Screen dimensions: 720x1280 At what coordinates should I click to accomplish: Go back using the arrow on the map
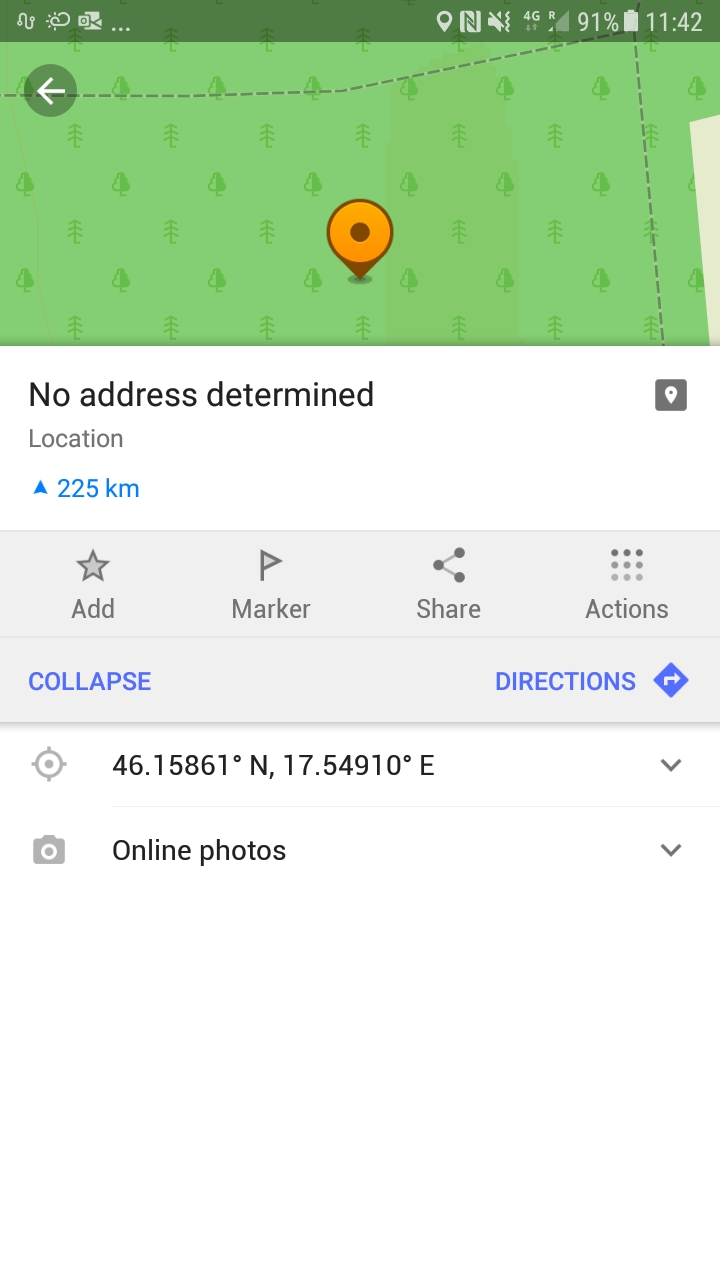[x=50, y=91]
